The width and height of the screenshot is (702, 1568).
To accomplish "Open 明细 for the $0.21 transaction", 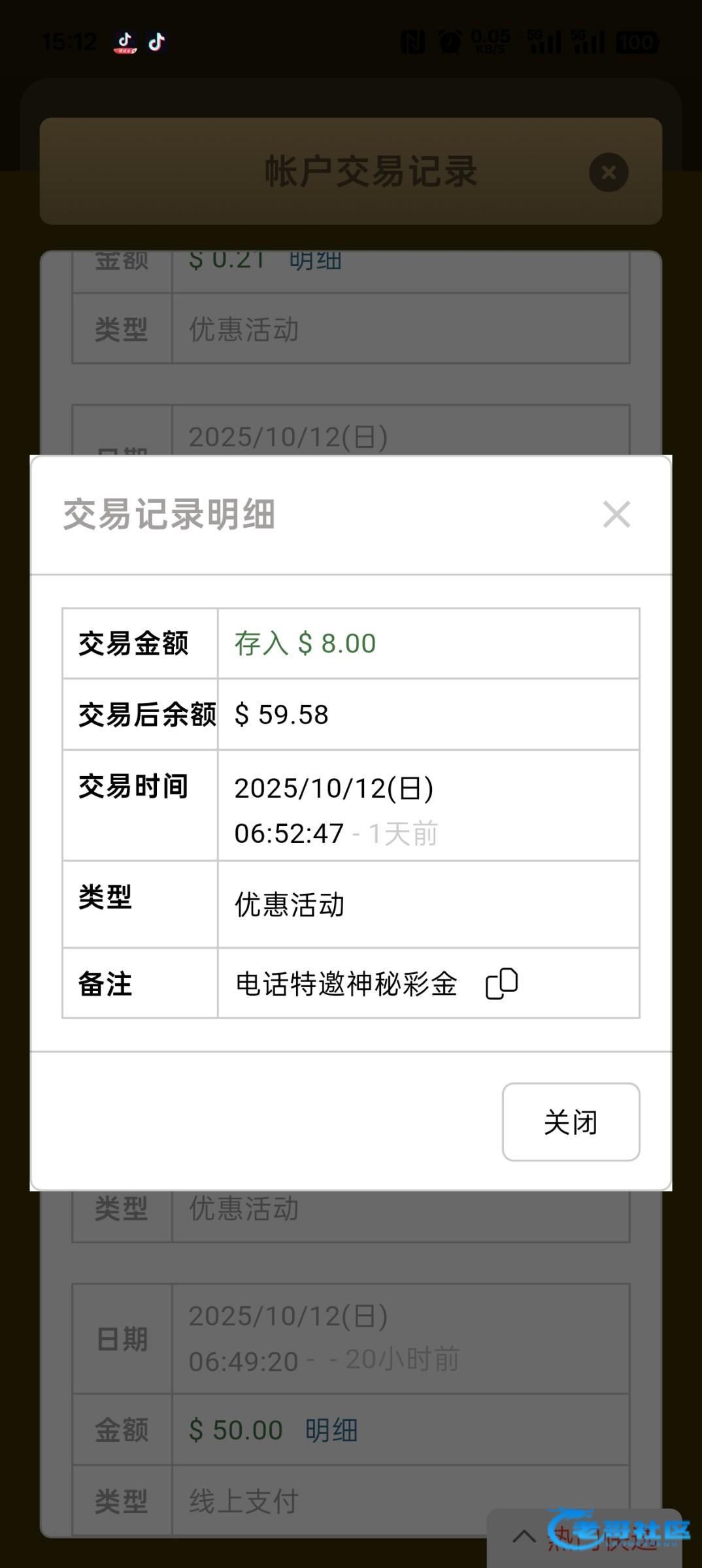I will 316,261.
